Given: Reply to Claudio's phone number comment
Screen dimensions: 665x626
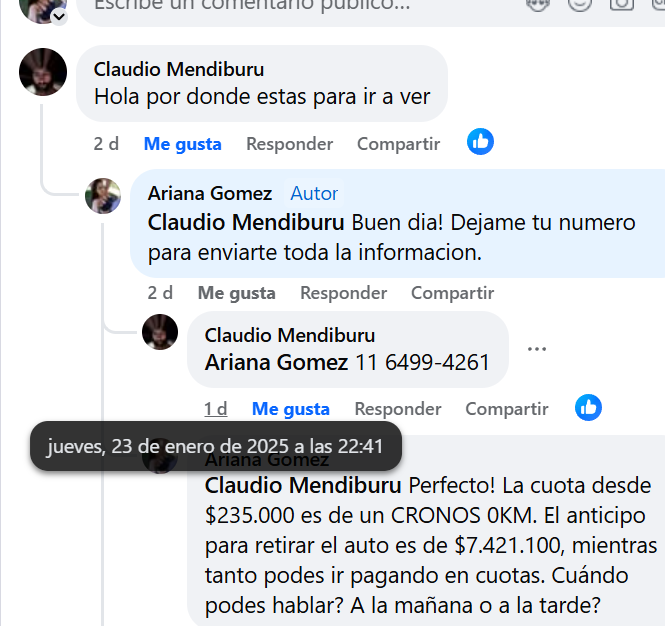Looking at the screenshot, I should tap(397, 409).
